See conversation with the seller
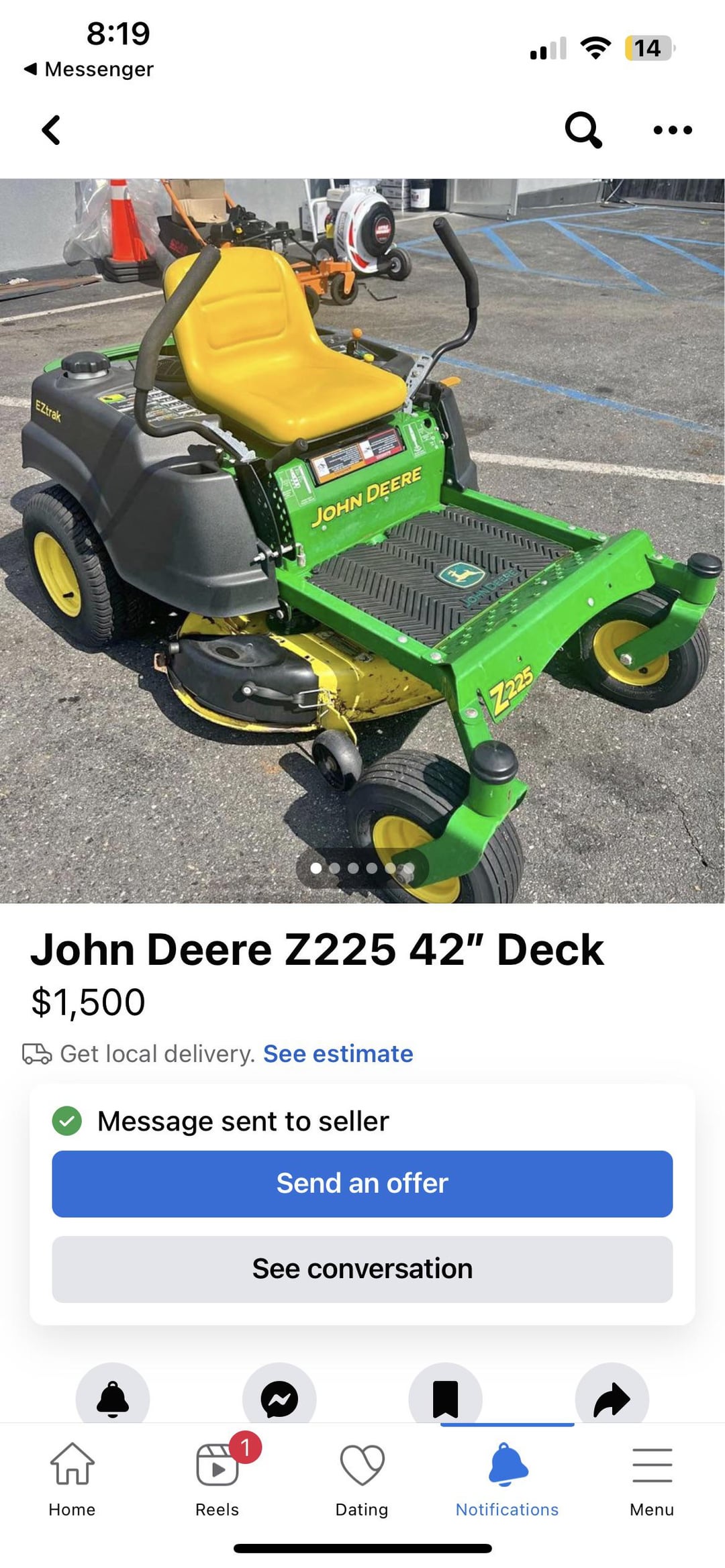 coord(362,1269)
